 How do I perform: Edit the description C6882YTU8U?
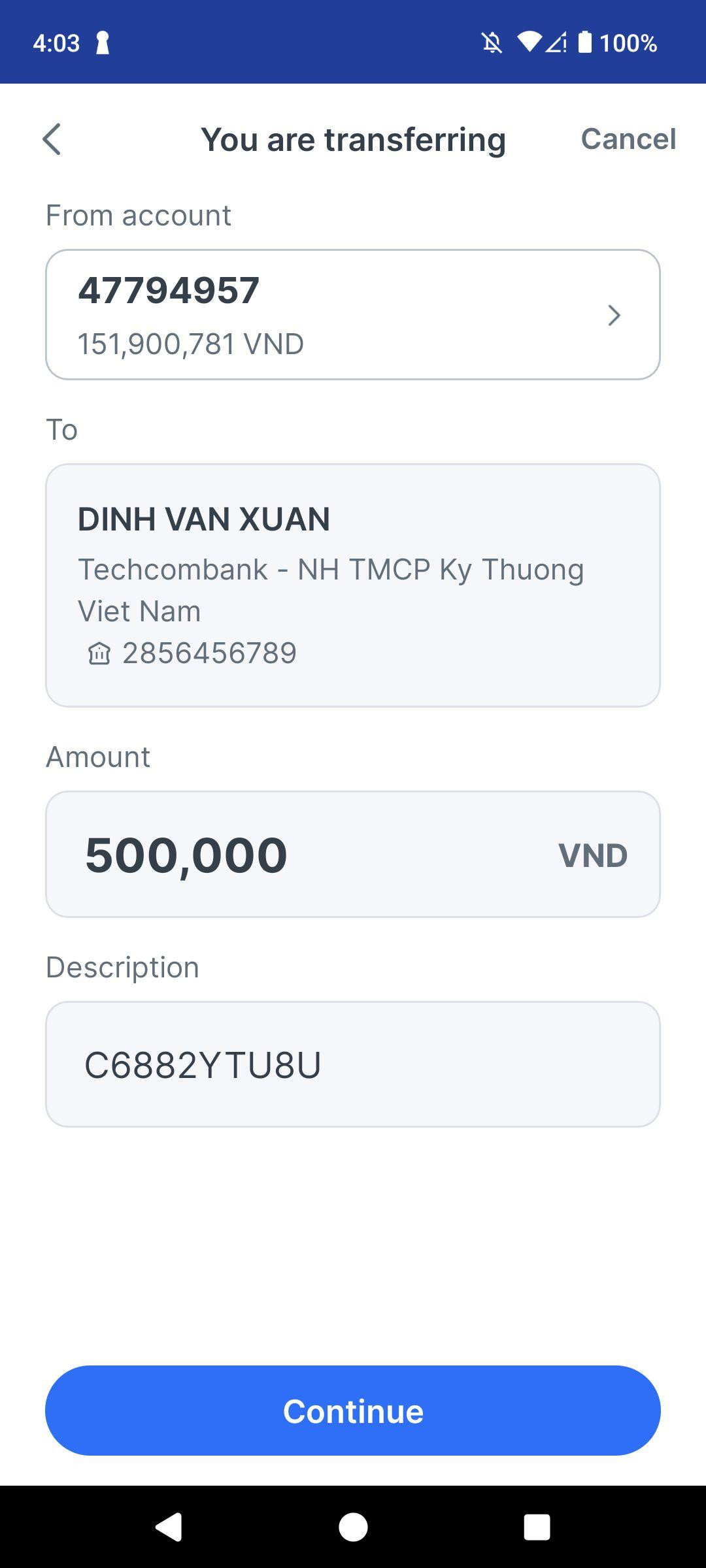point(352,1064)
